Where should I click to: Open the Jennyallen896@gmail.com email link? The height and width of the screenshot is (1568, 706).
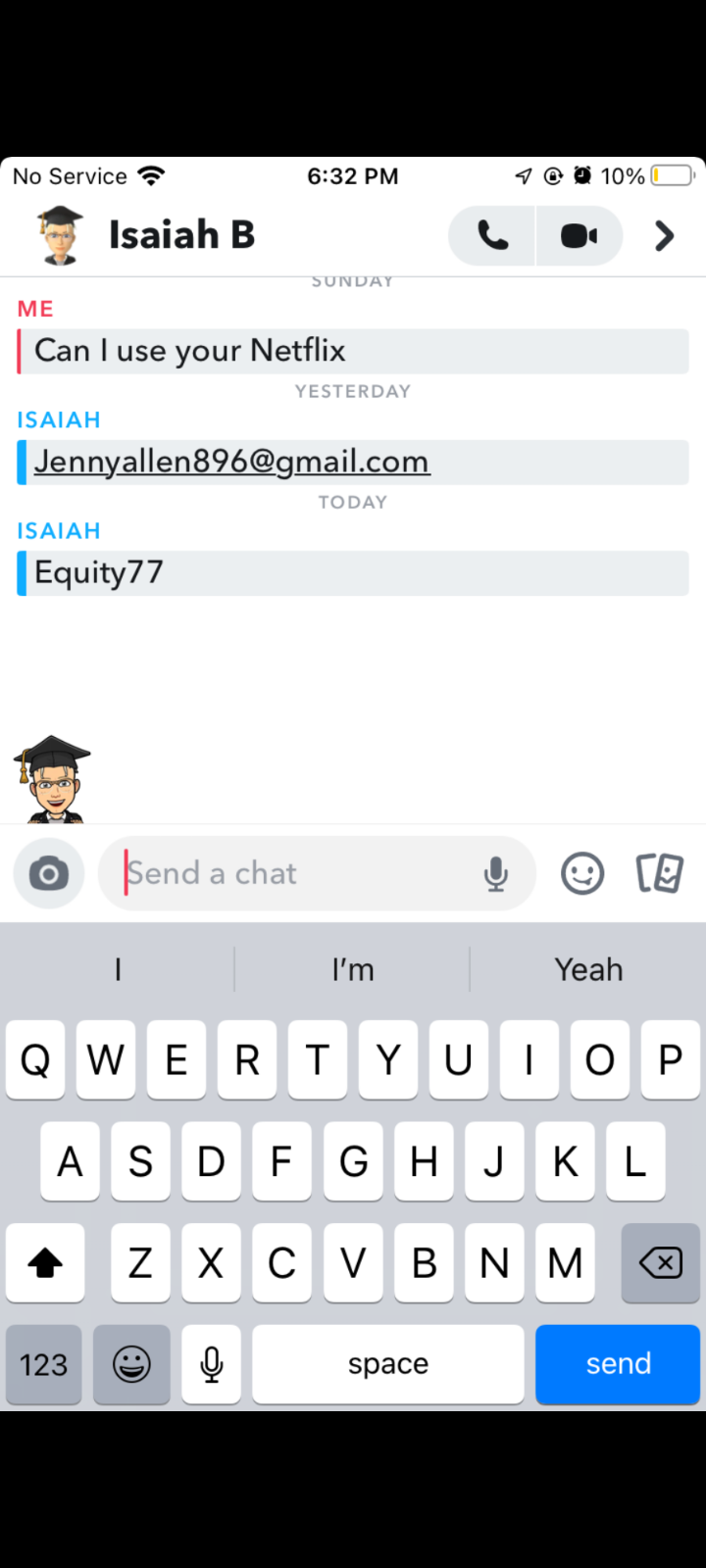231,461
